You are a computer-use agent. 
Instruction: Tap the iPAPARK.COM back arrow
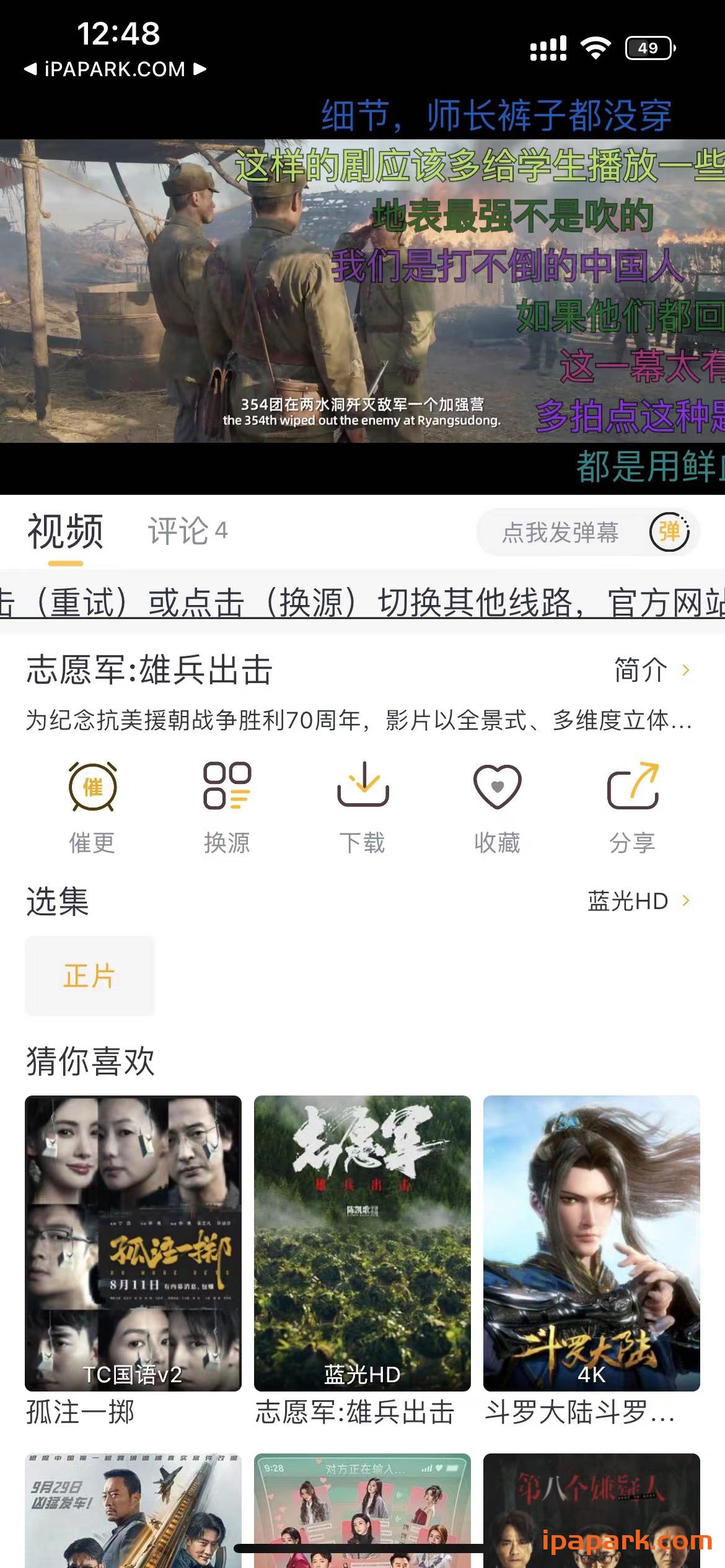31,68
